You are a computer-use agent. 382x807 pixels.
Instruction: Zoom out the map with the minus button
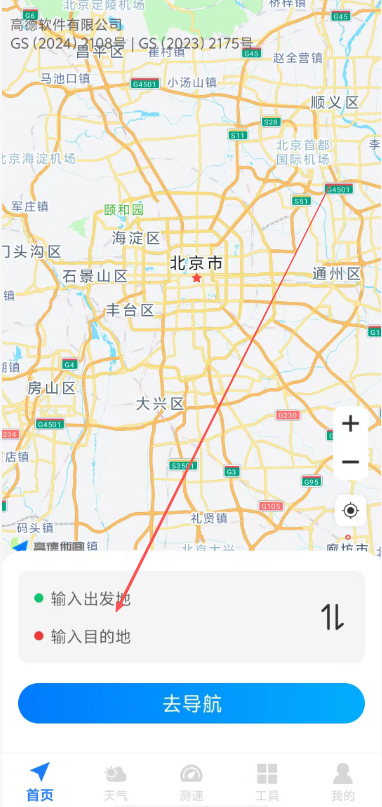pos(351,462)
